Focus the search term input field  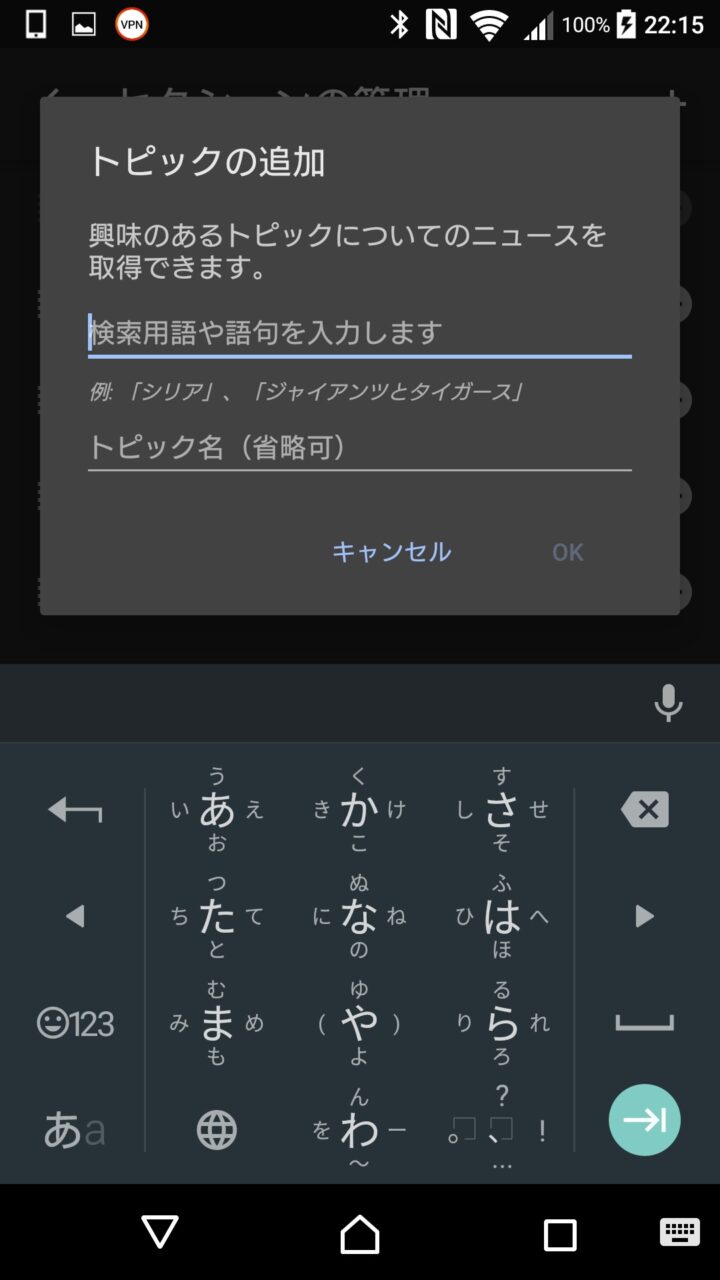(x=359, y=332)
